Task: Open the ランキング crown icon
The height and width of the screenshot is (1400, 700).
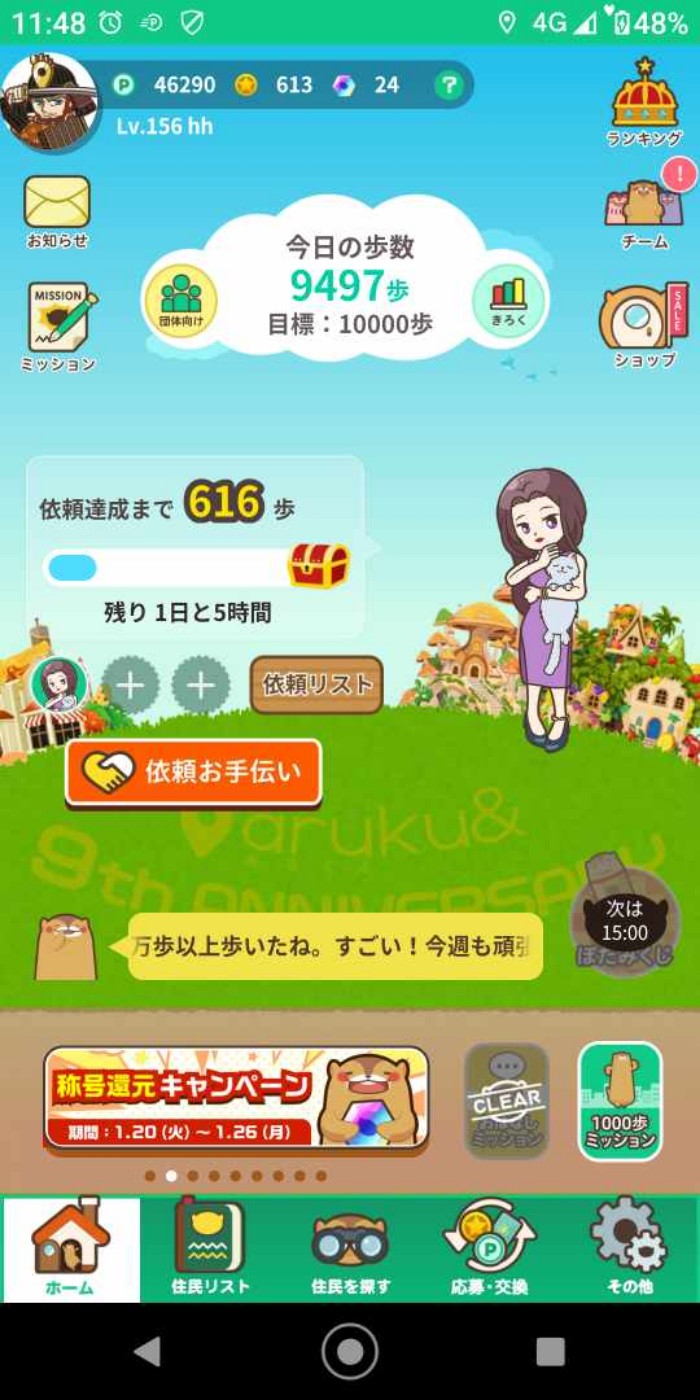Action: [645, 100]
